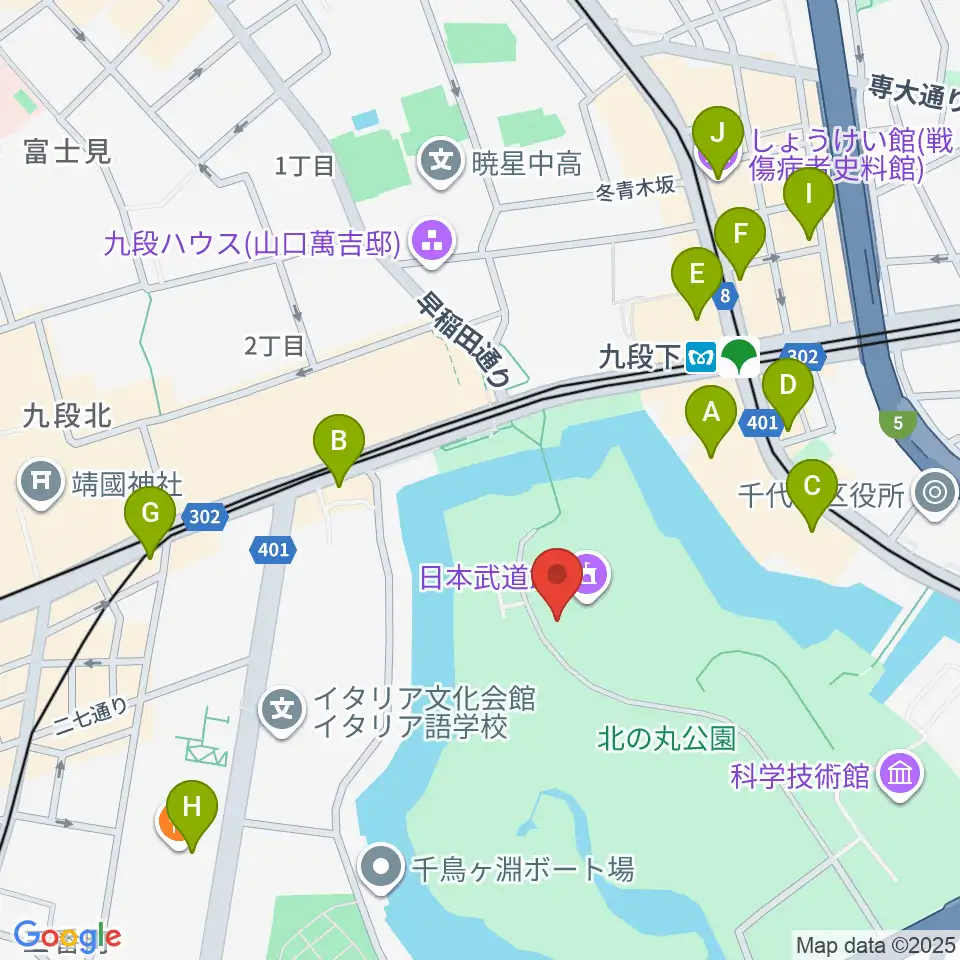Viewport: 960px width, 960px height.
Task: Select the イタリア文化会館 school pin
Action: [x=282, y=712]
